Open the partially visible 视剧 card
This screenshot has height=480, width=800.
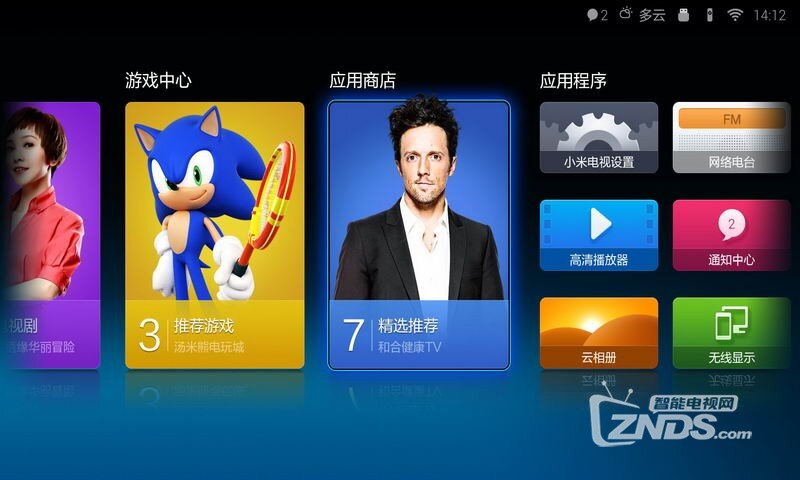coord(50,235)
